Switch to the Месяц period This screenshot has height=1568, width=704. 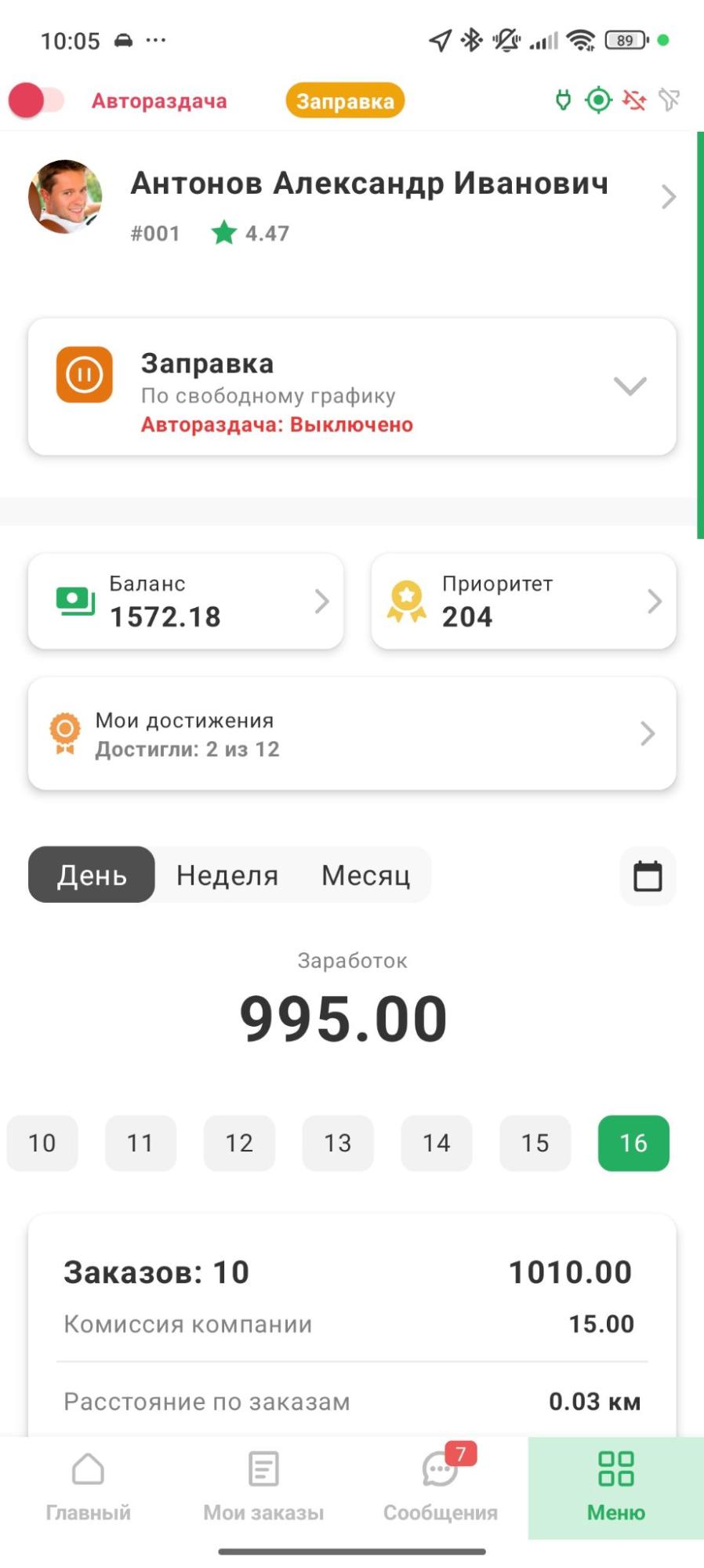point(365,875)
